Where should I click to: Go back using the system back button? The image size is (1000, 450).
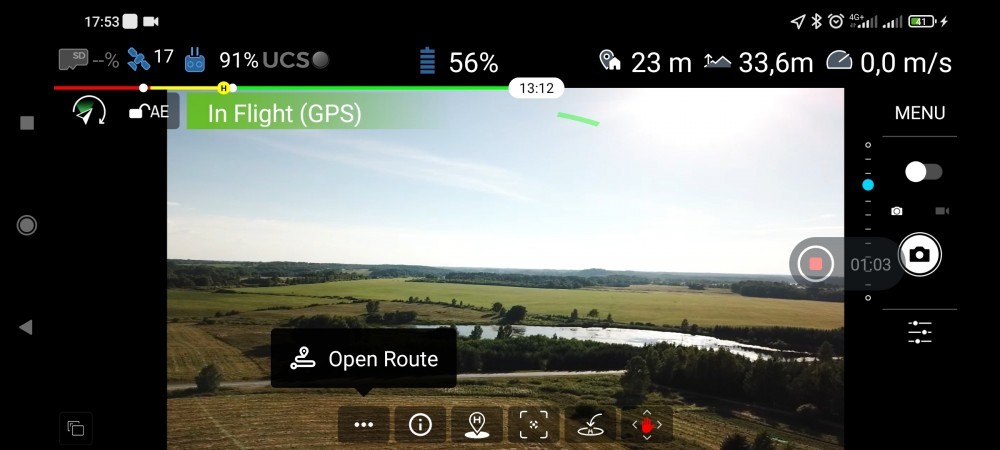coord(26,327)
